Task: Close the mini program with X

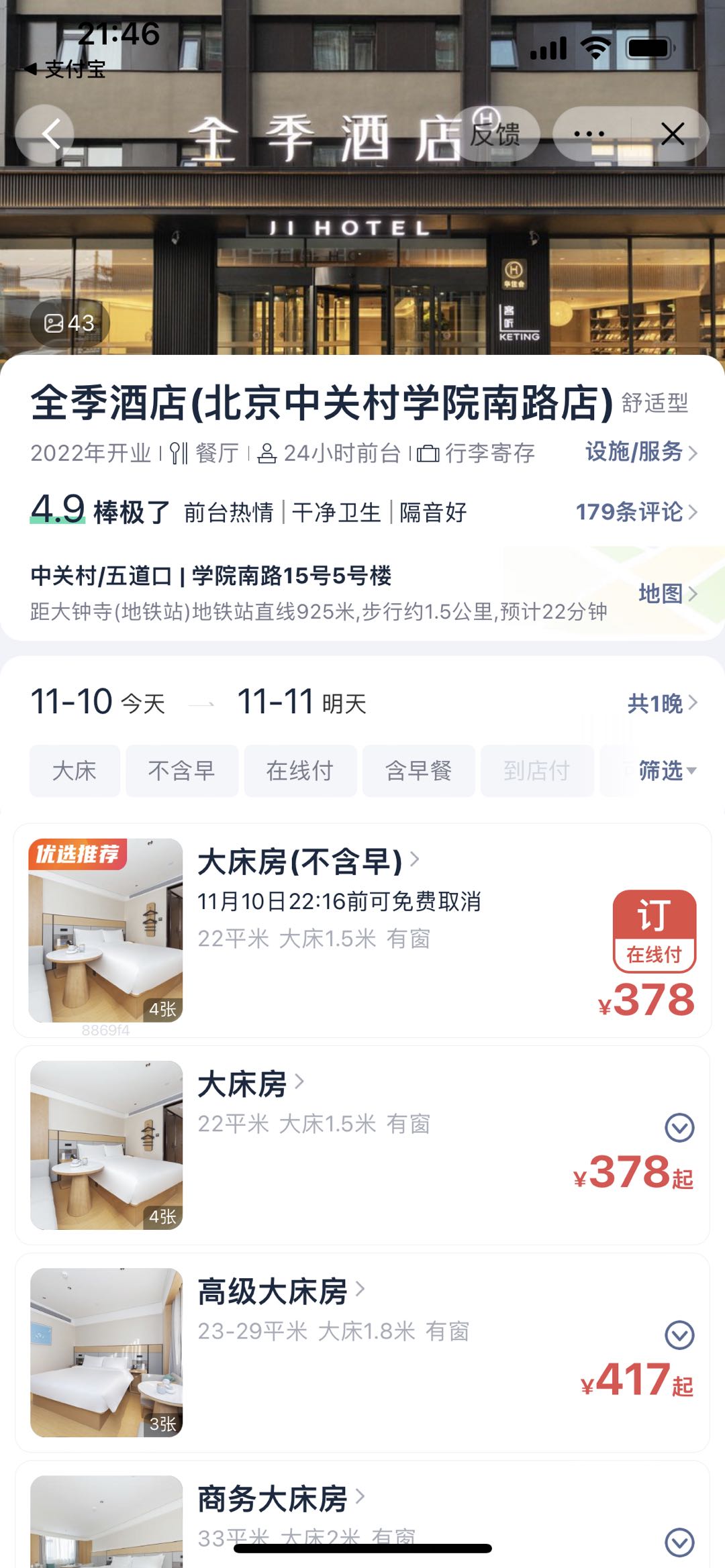Action: pyautogui.click(x=672, y=134)
